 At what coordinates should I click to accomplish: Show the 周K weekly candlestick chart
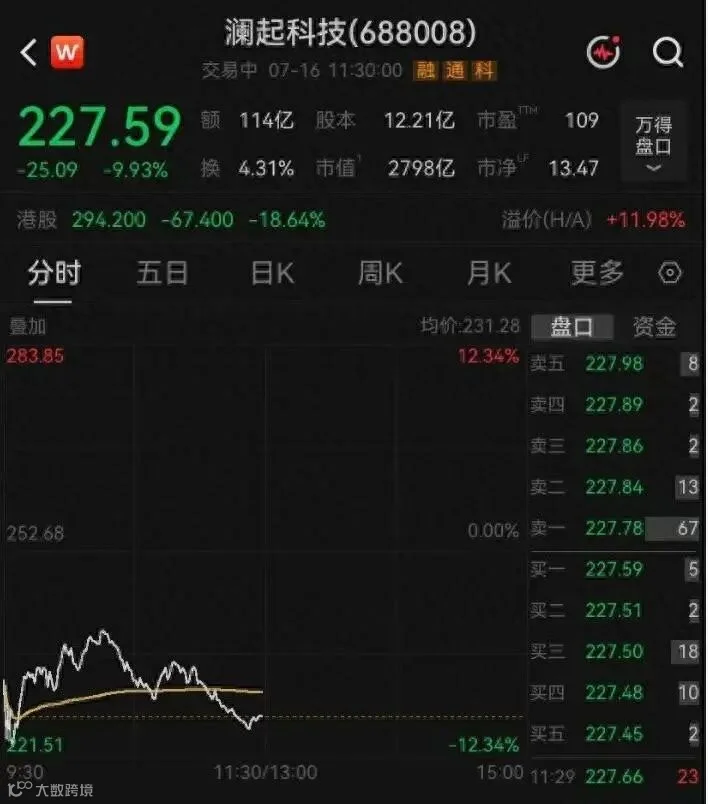point(380,273)
